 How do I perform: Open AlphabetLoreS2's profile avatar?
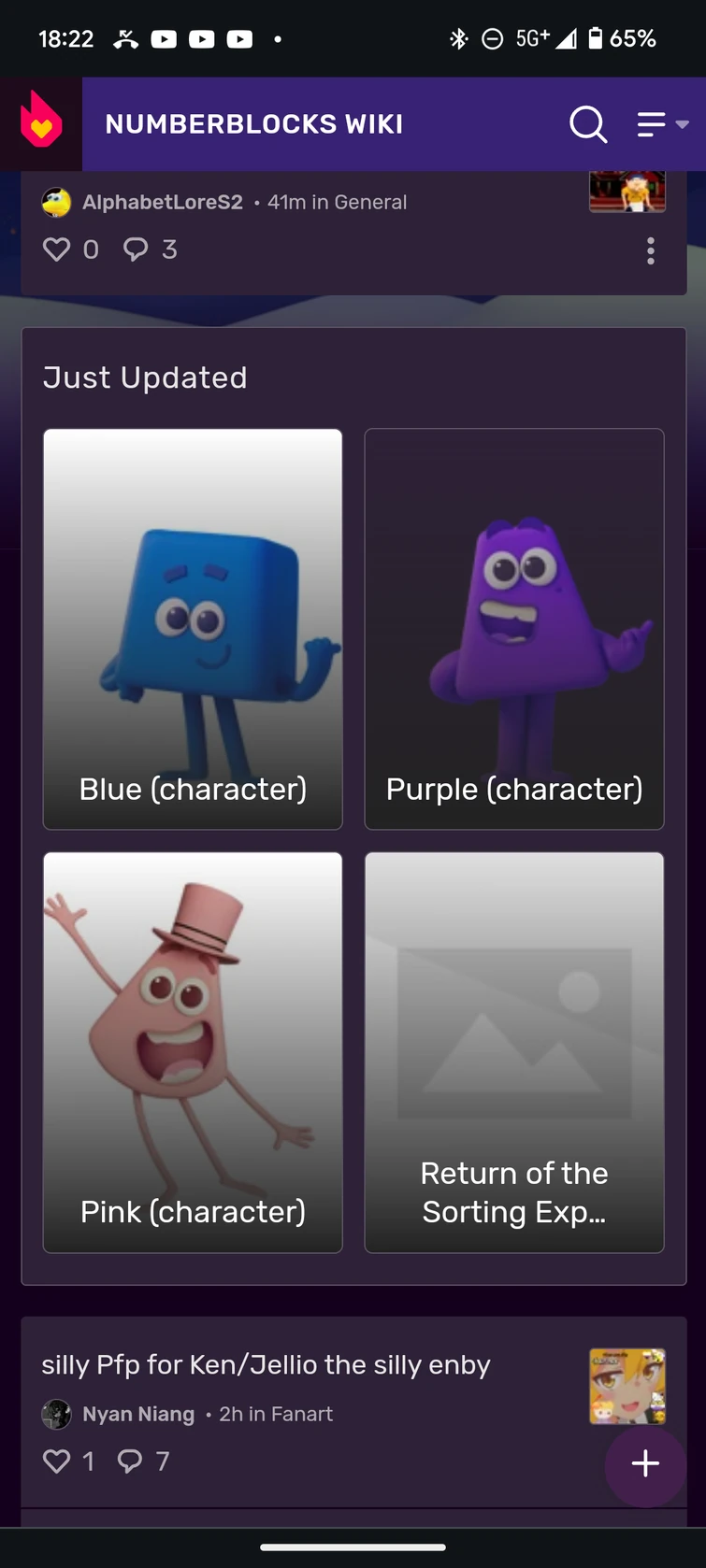coord(56,202)
